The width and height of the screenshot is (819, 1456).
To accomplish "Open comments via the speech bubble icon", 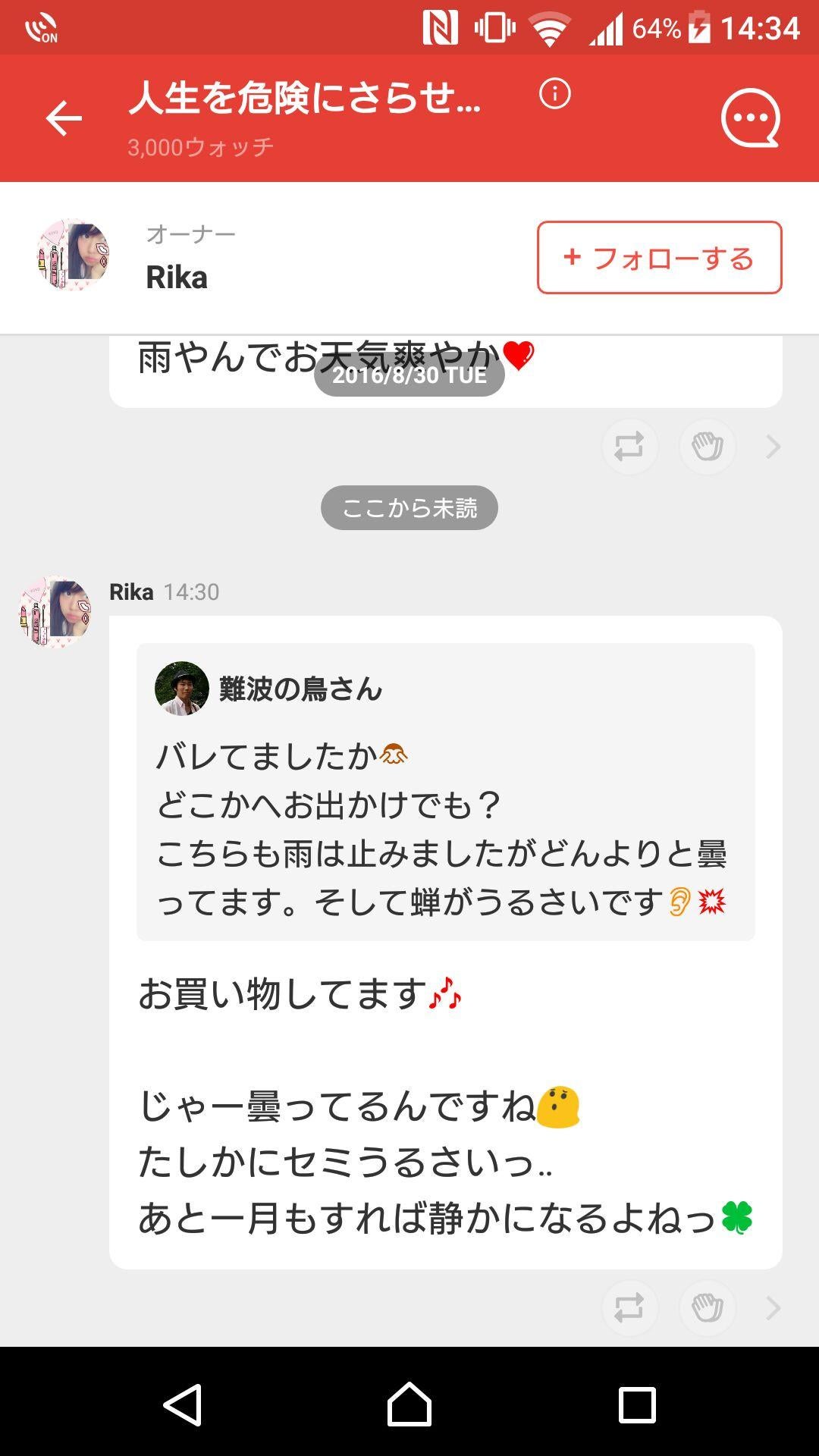I will pos(751,118).
